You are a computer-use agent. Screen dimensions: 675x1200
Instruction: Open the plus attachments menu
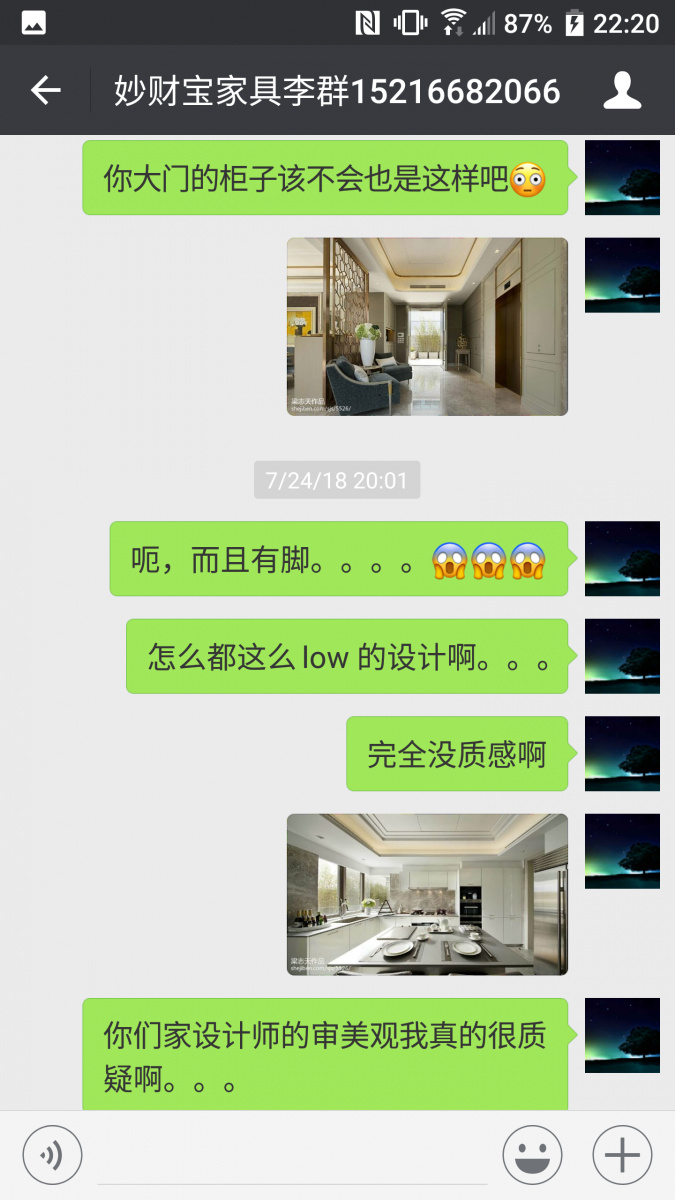(622, 1155)
